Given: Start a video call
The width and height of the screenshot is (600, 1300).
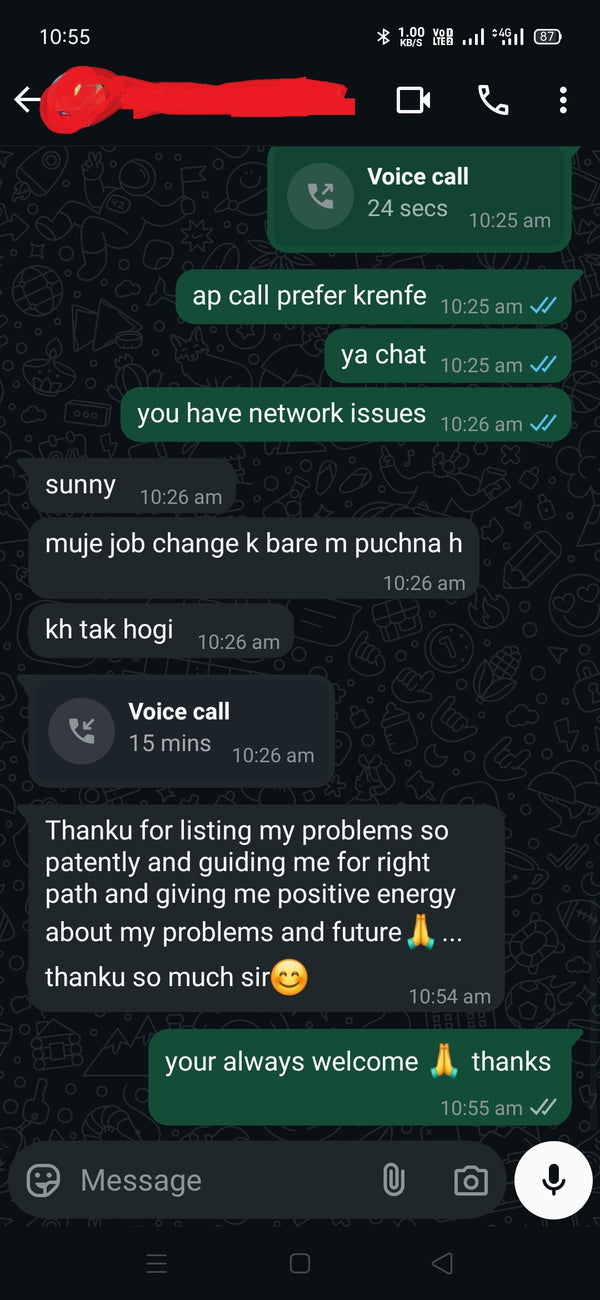Looking at the screenshot, I should click(x=413, y=100).
